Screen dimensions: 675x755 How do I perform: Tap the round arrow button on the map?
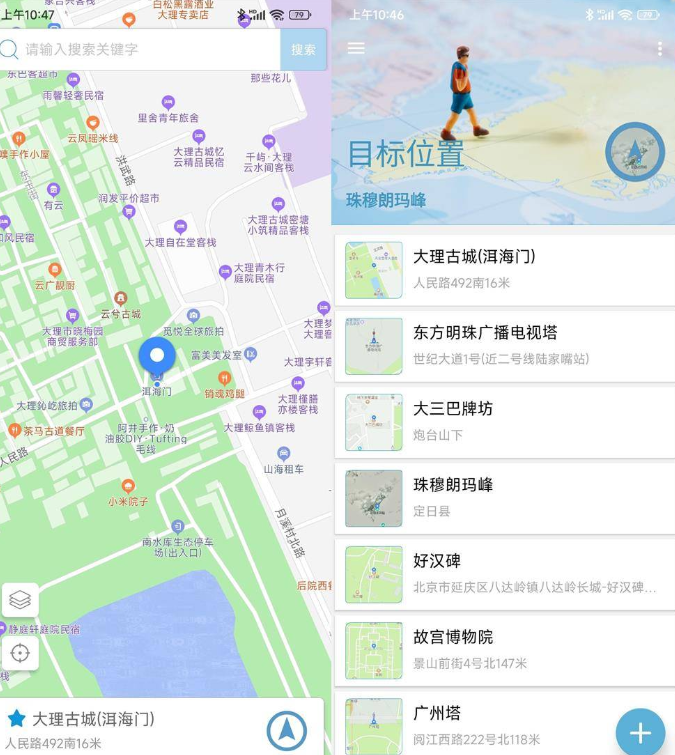pos(287,730)
